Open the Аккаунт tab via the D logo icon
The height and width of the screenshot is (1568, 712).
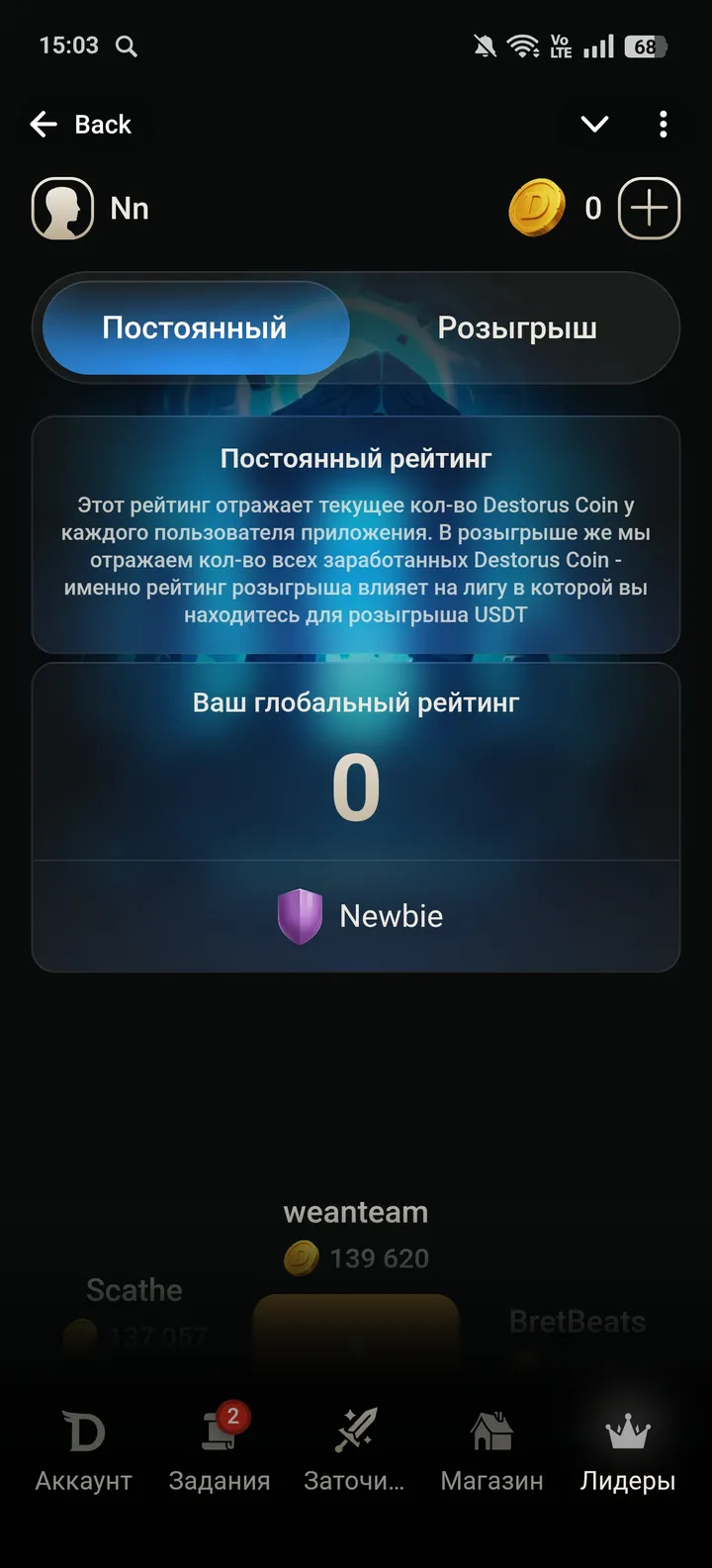click(x=84, y=1430)
